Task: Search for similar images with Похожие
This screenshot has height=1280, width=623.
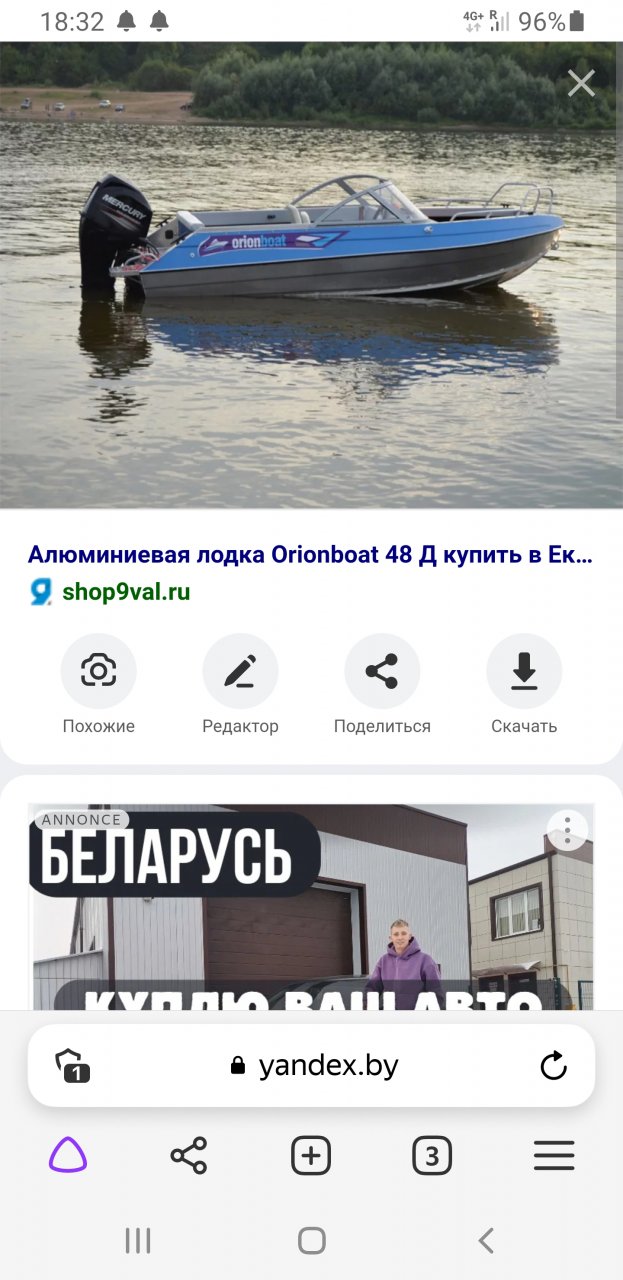Action: click(x=98, y=672)
